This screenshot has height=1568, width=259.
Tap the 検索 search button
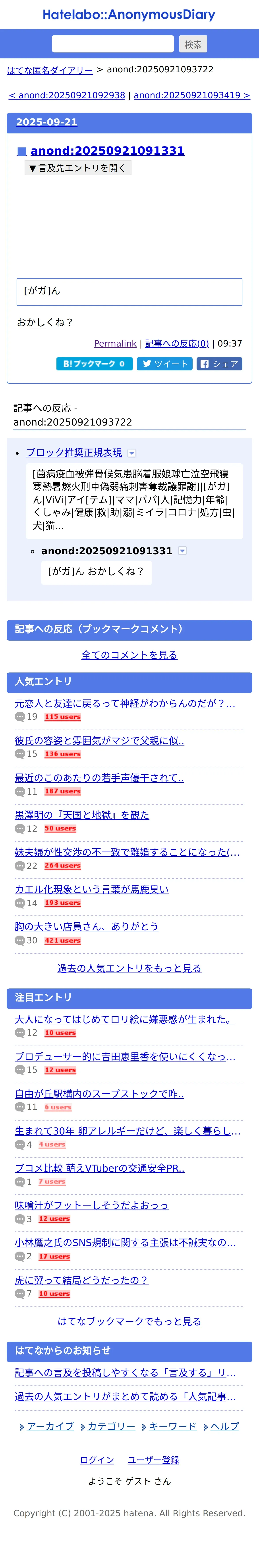[193, 44]
